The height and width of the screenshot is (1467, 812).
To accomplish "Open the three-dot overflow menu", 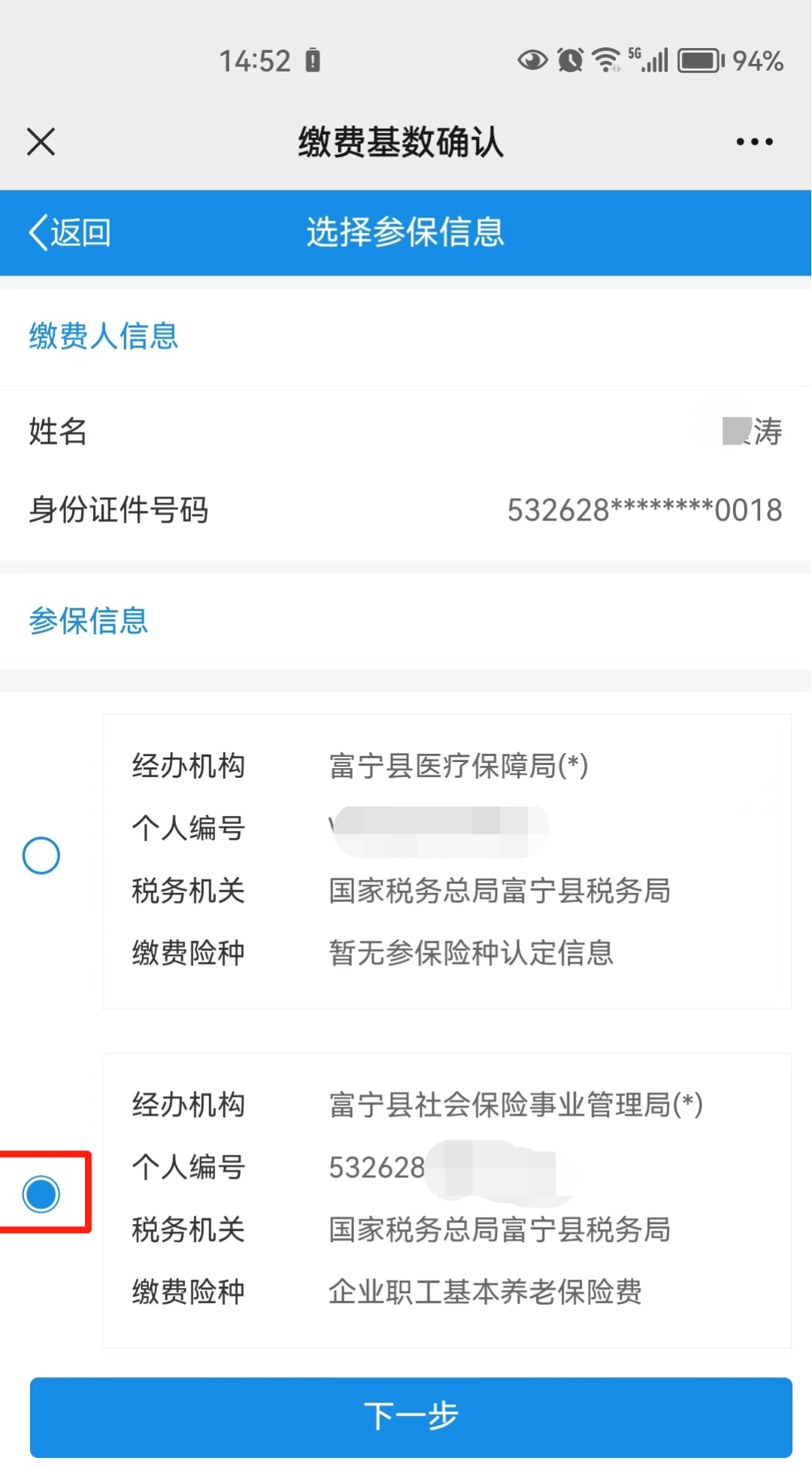I will [754, 141].
